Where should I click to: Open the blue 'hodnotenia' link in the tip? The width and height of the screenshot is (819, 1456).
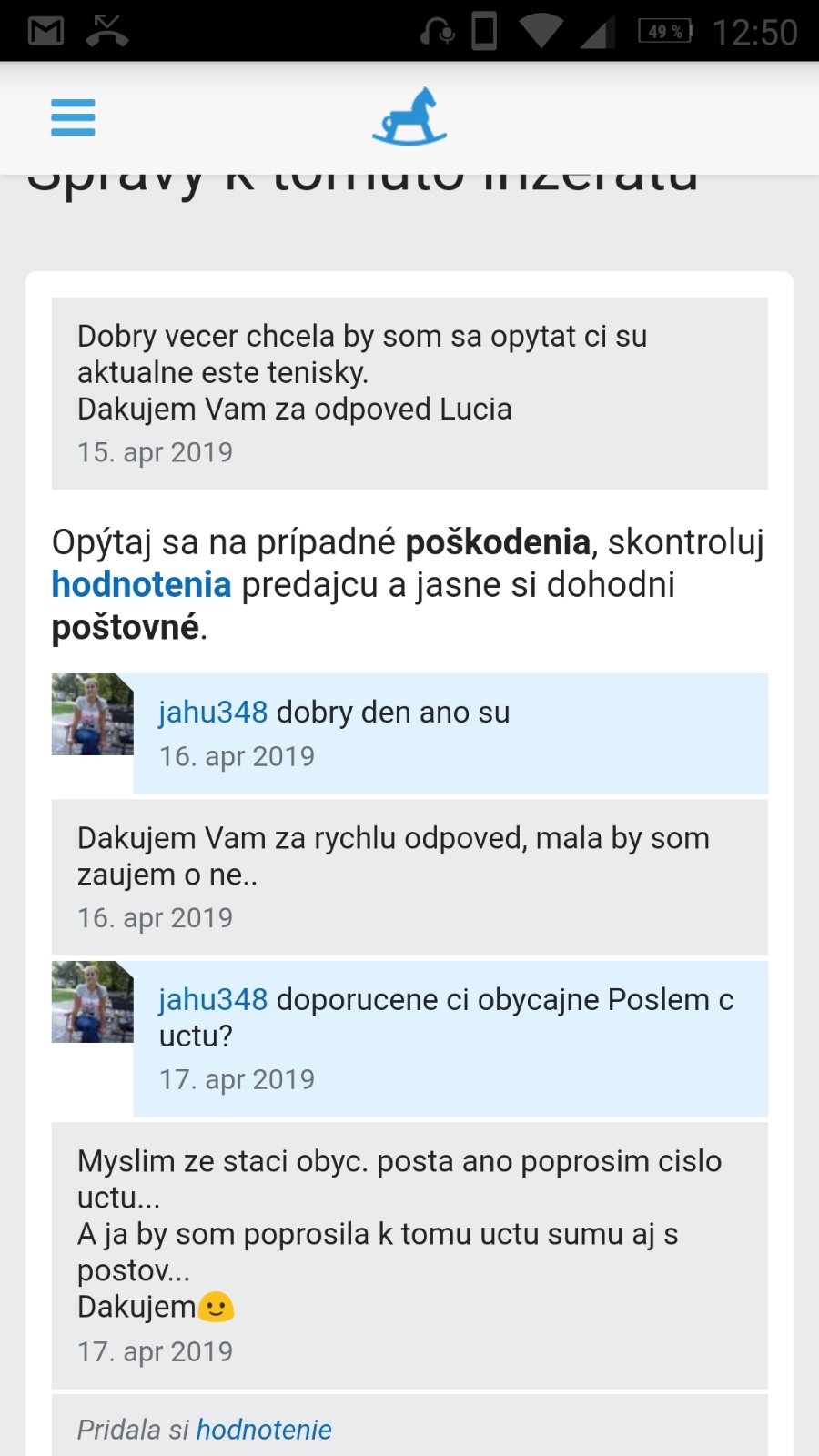(141, 584)
